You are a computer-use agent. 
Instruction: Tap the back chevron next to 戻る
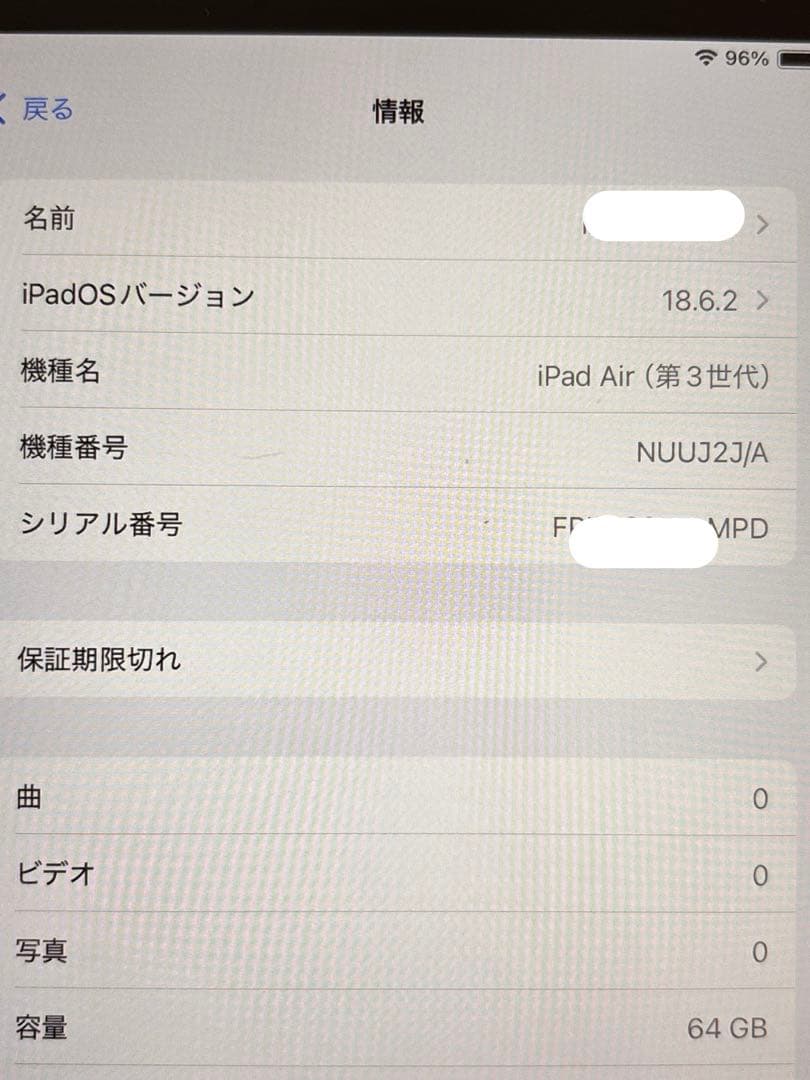(x=6, y=110)
